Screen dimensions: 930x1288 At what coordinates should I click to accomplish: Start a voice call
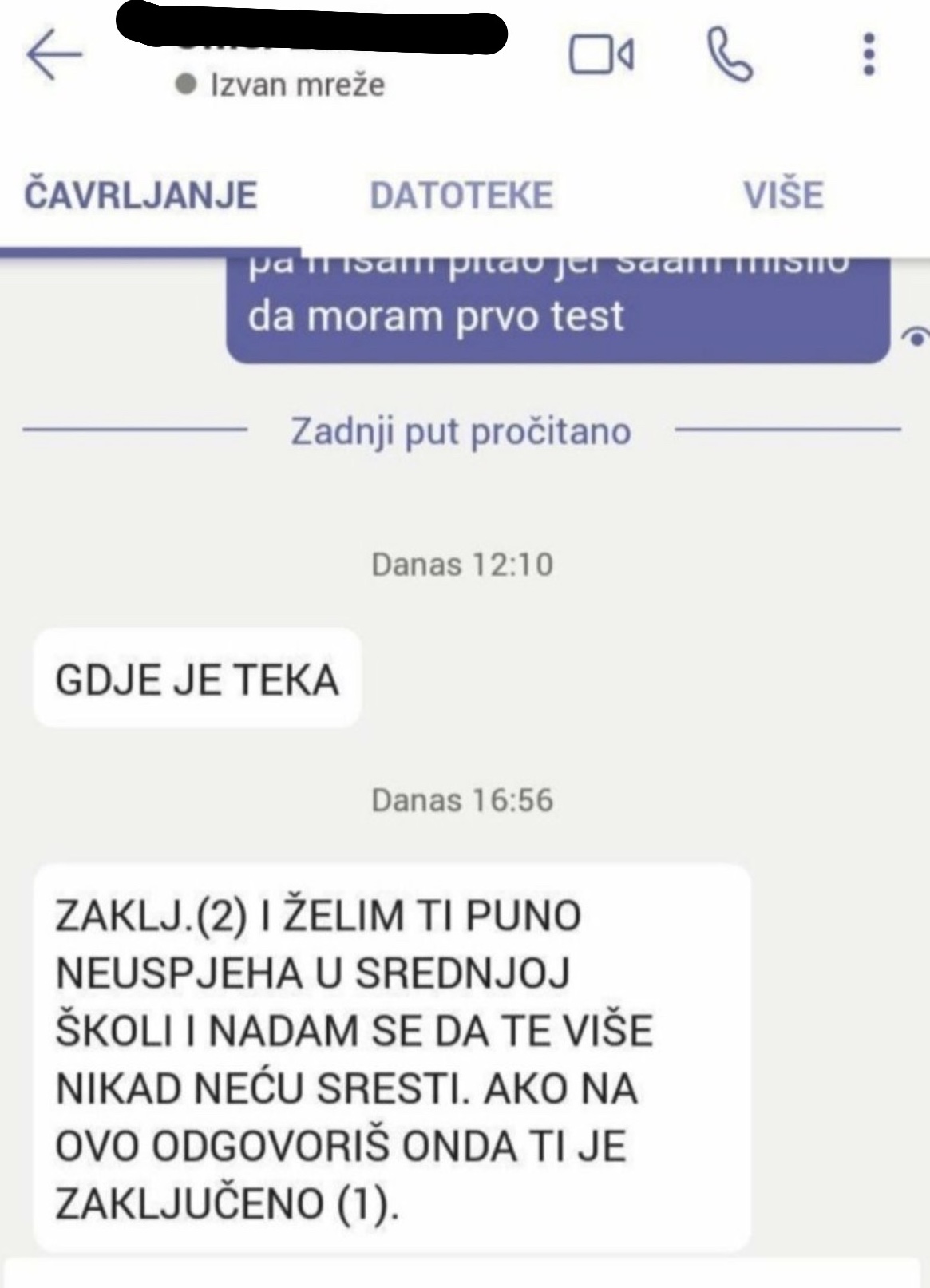pyautogui.click(x=730, y=55)
